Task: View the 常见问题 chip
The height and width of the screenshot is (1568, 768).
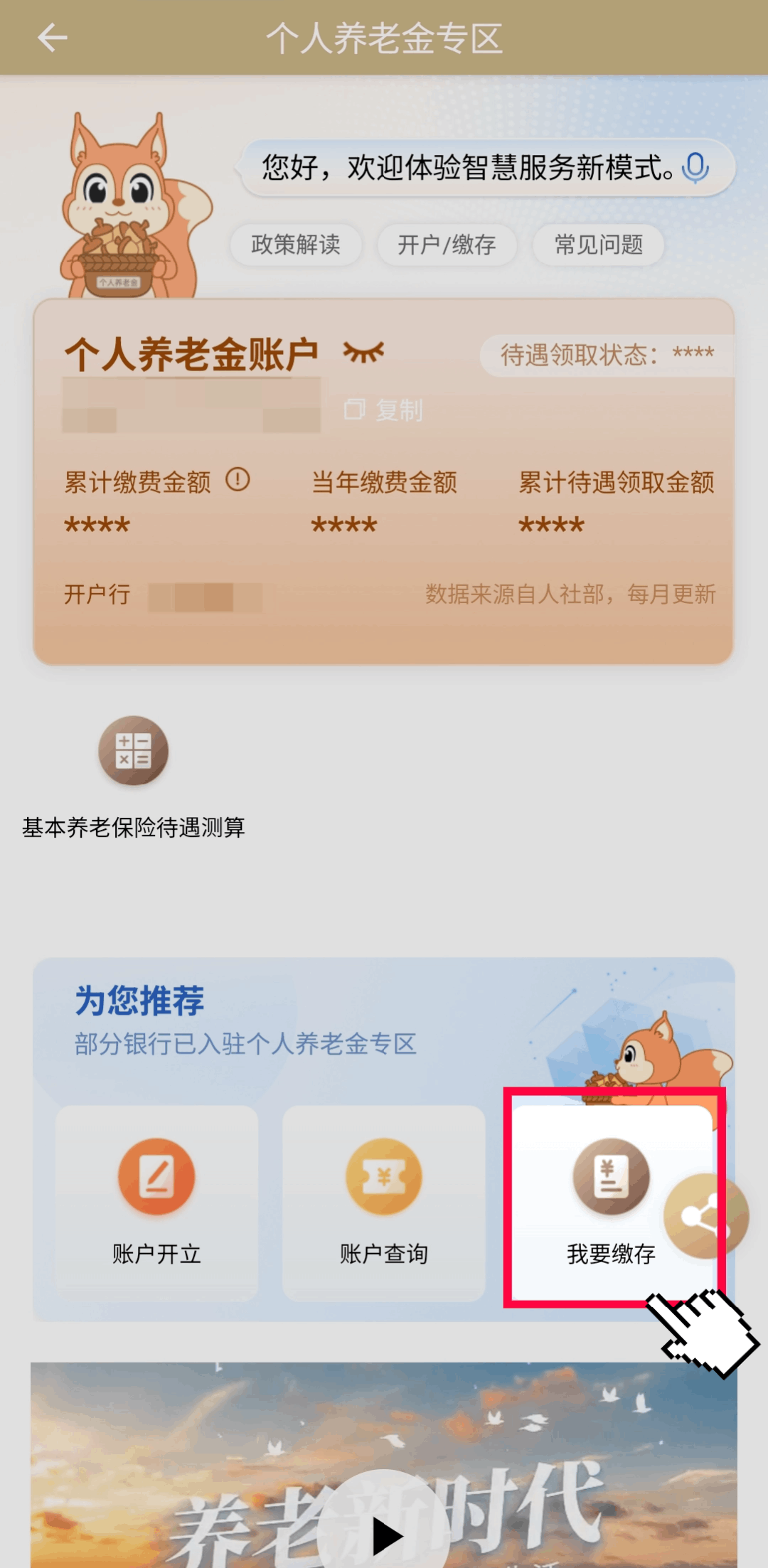Action: 599,245
